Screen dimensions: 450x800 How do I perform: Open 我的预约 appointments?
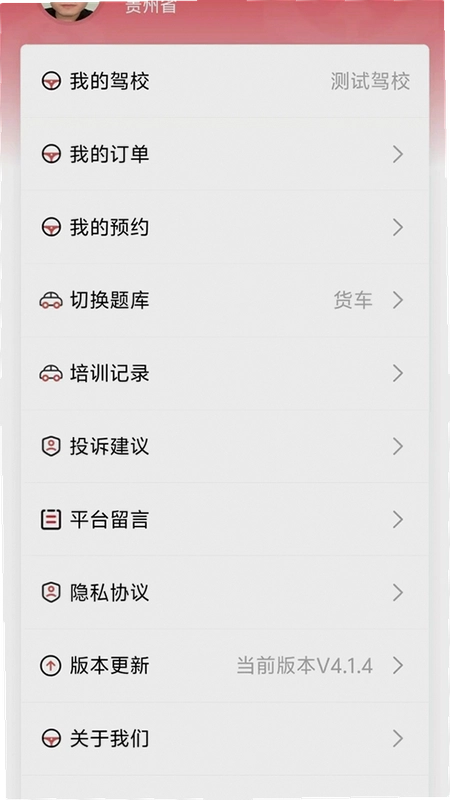(224, 227)
